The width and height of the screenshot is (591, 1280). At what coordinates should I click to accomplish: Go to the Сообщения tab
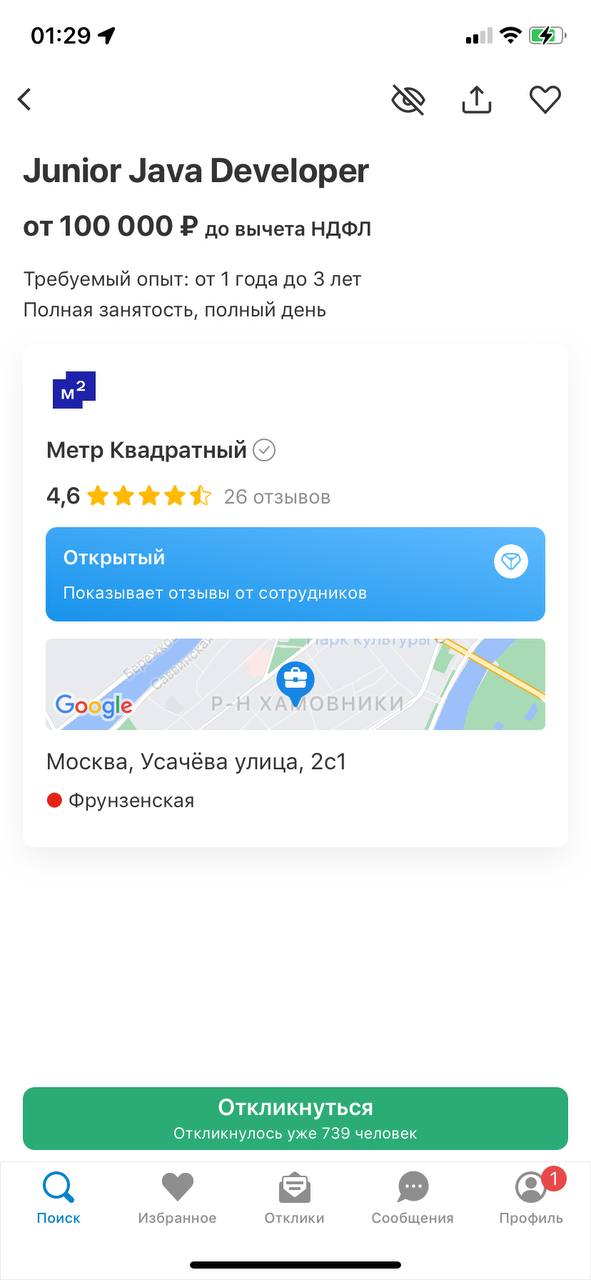pyautogui.click(x=412, y=1198)
